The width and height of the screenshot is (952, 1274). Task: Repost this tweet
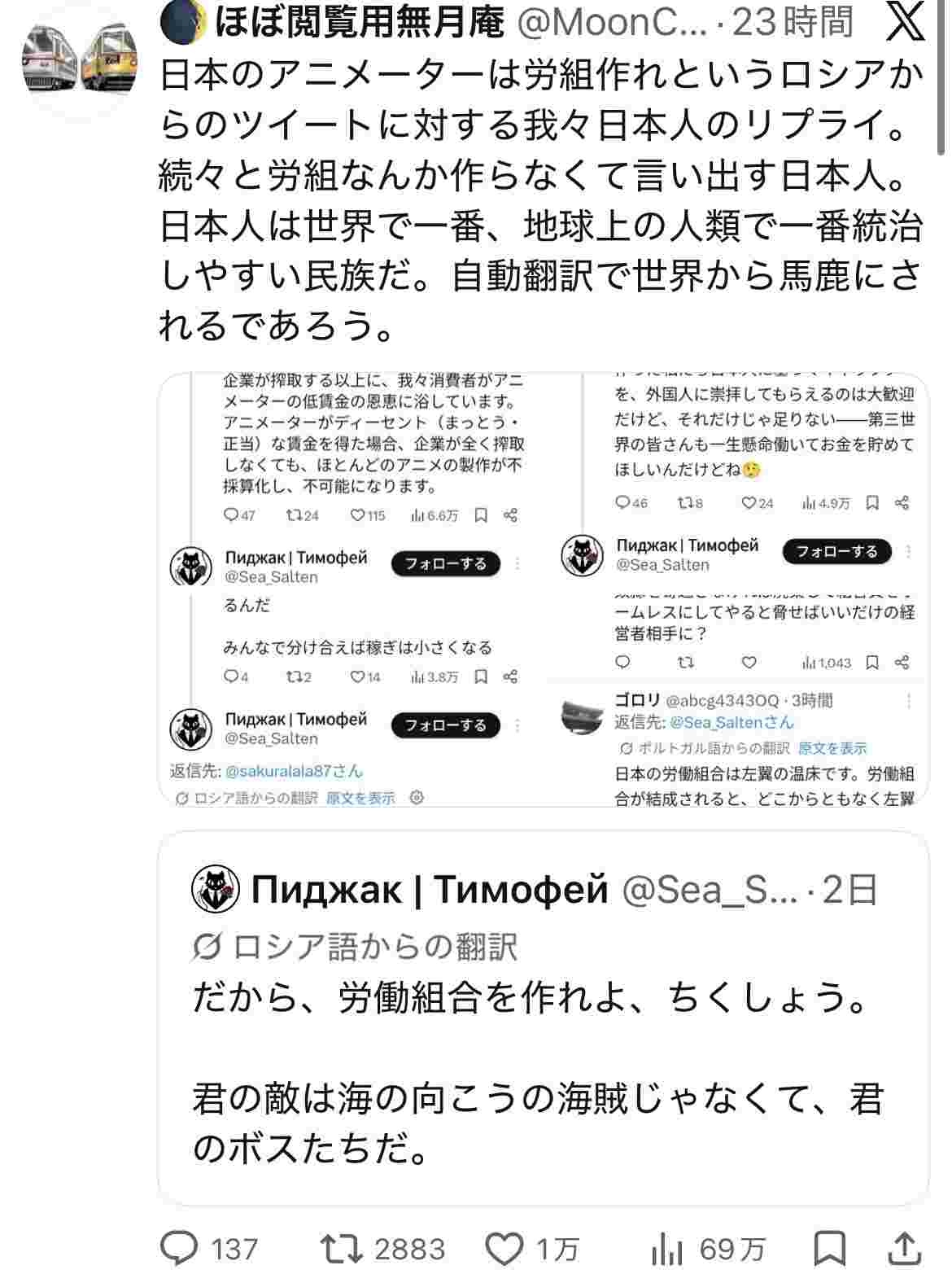click(x=338, y=1248)
